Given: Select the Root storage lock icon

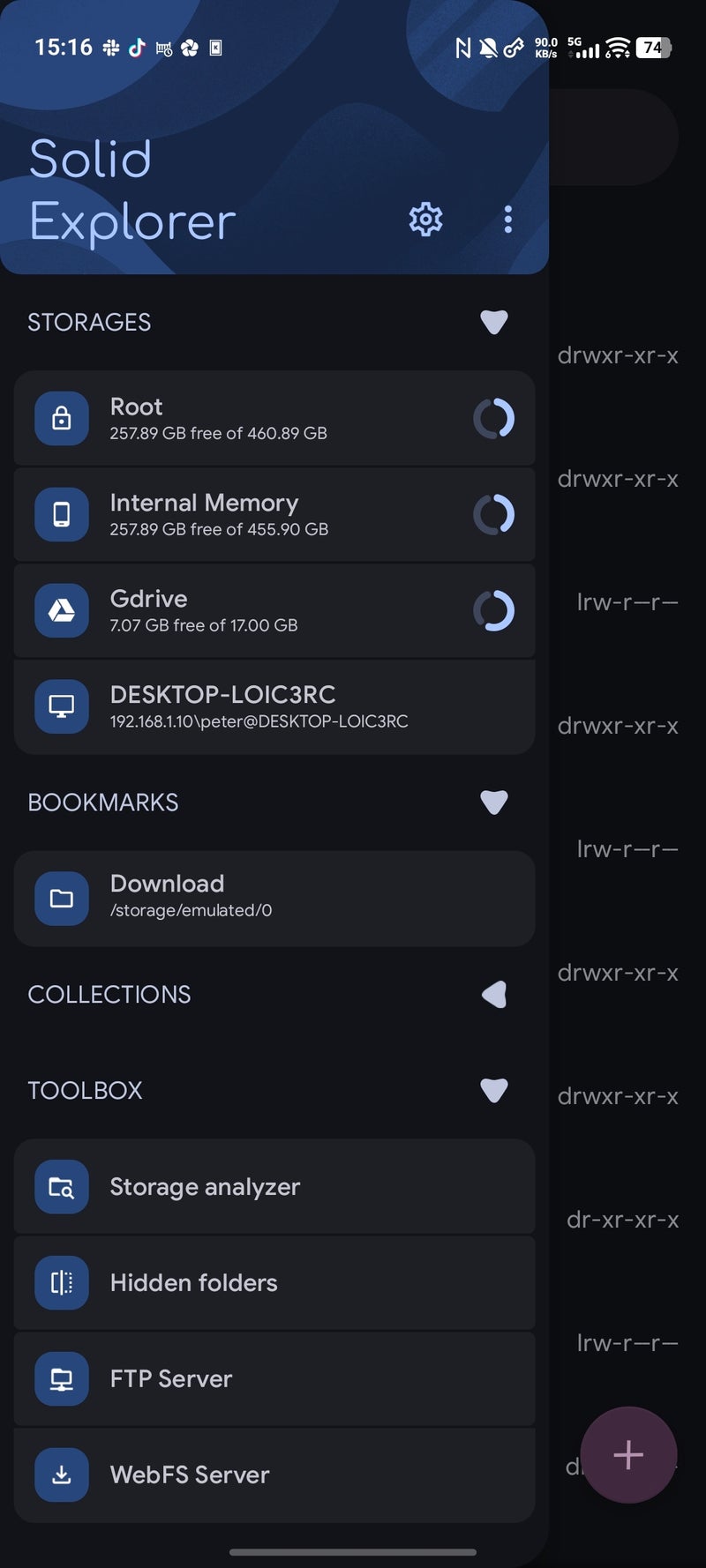Looking at the screenshot, I should click(x=61, y=418).
